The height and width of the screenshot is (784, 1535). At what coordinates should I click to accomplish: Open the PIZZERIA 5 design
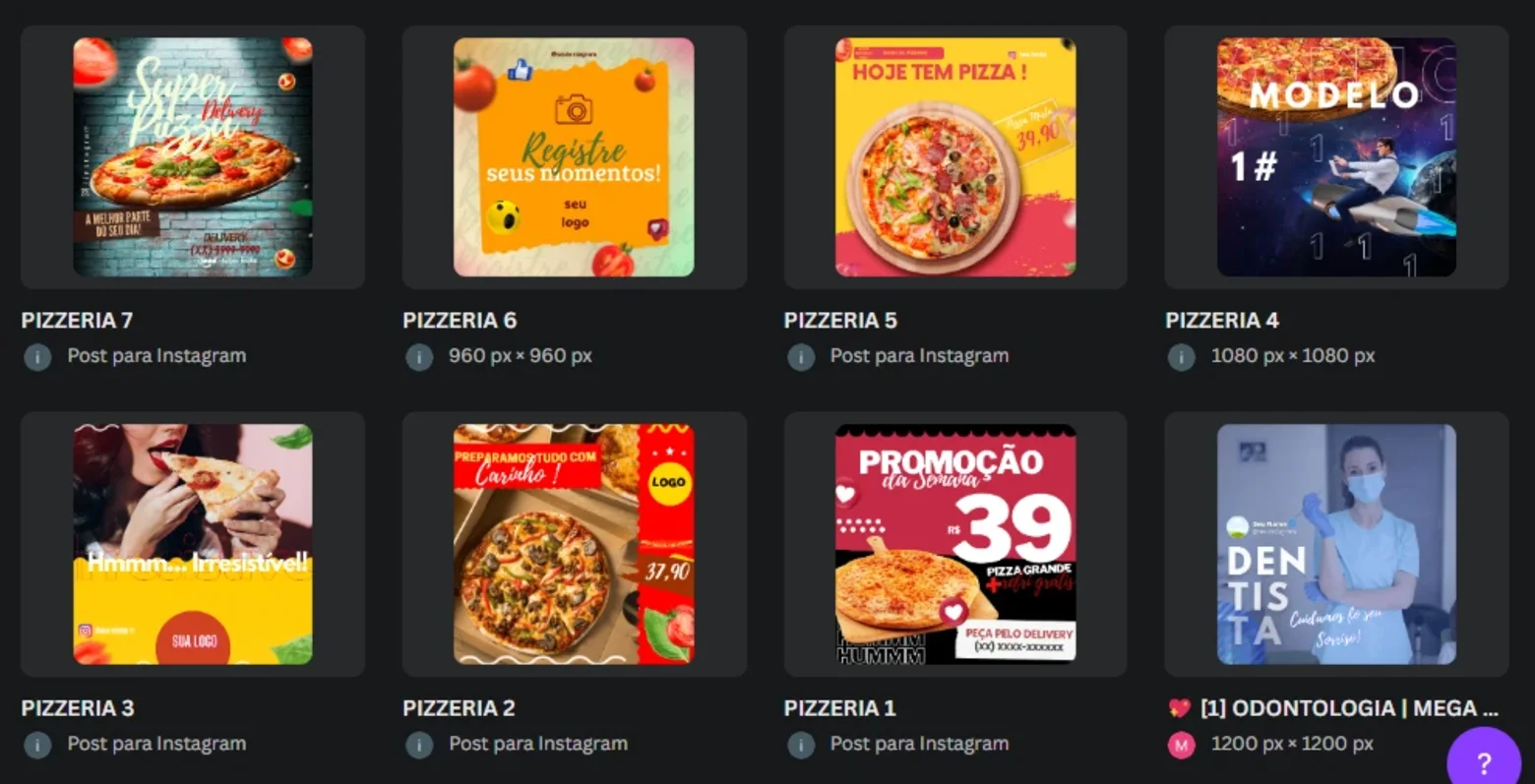pos(955,157)
